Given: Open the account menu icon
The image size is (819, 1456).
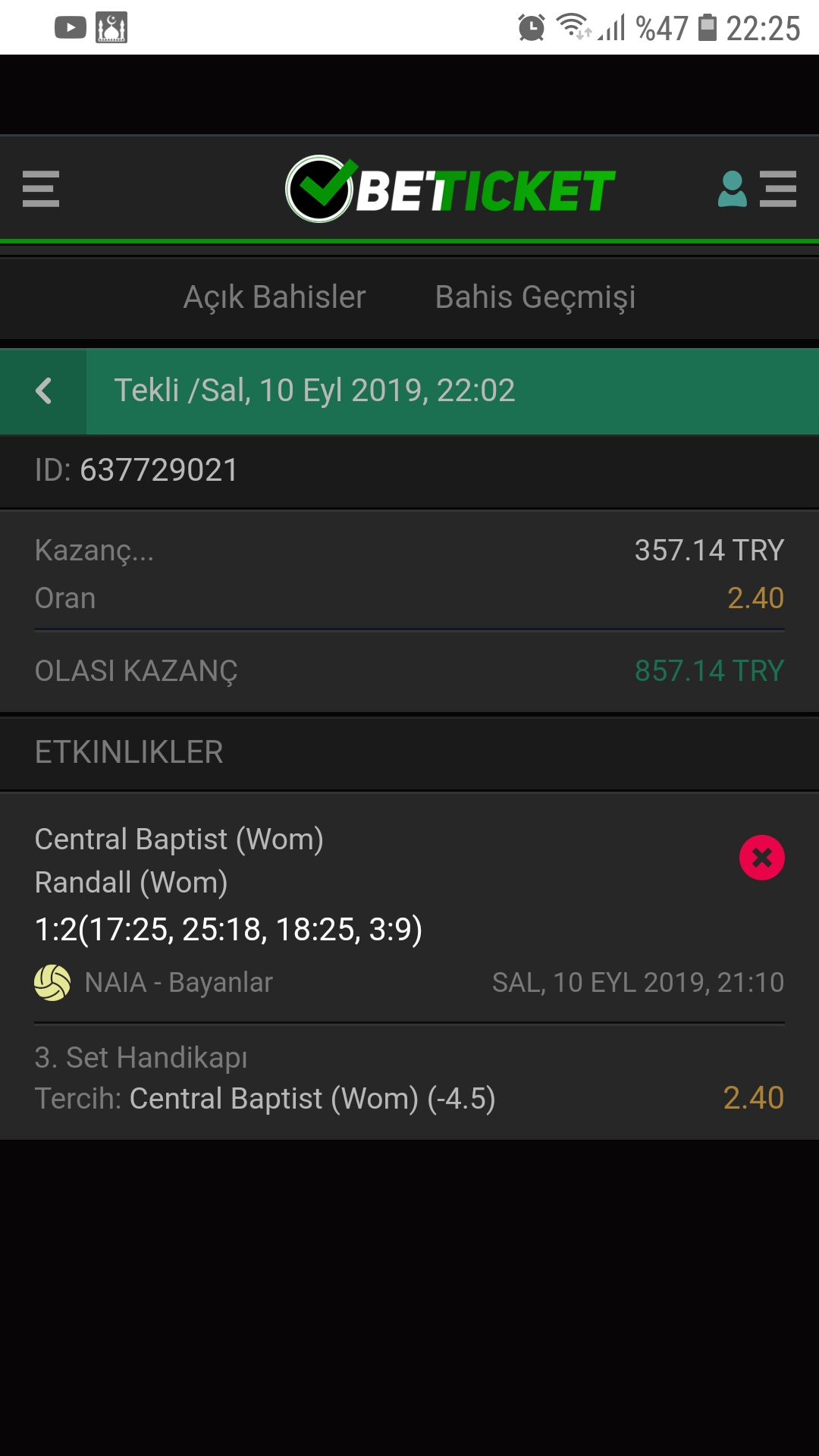Looking at the screenshot, I should (x=757, y=189).
